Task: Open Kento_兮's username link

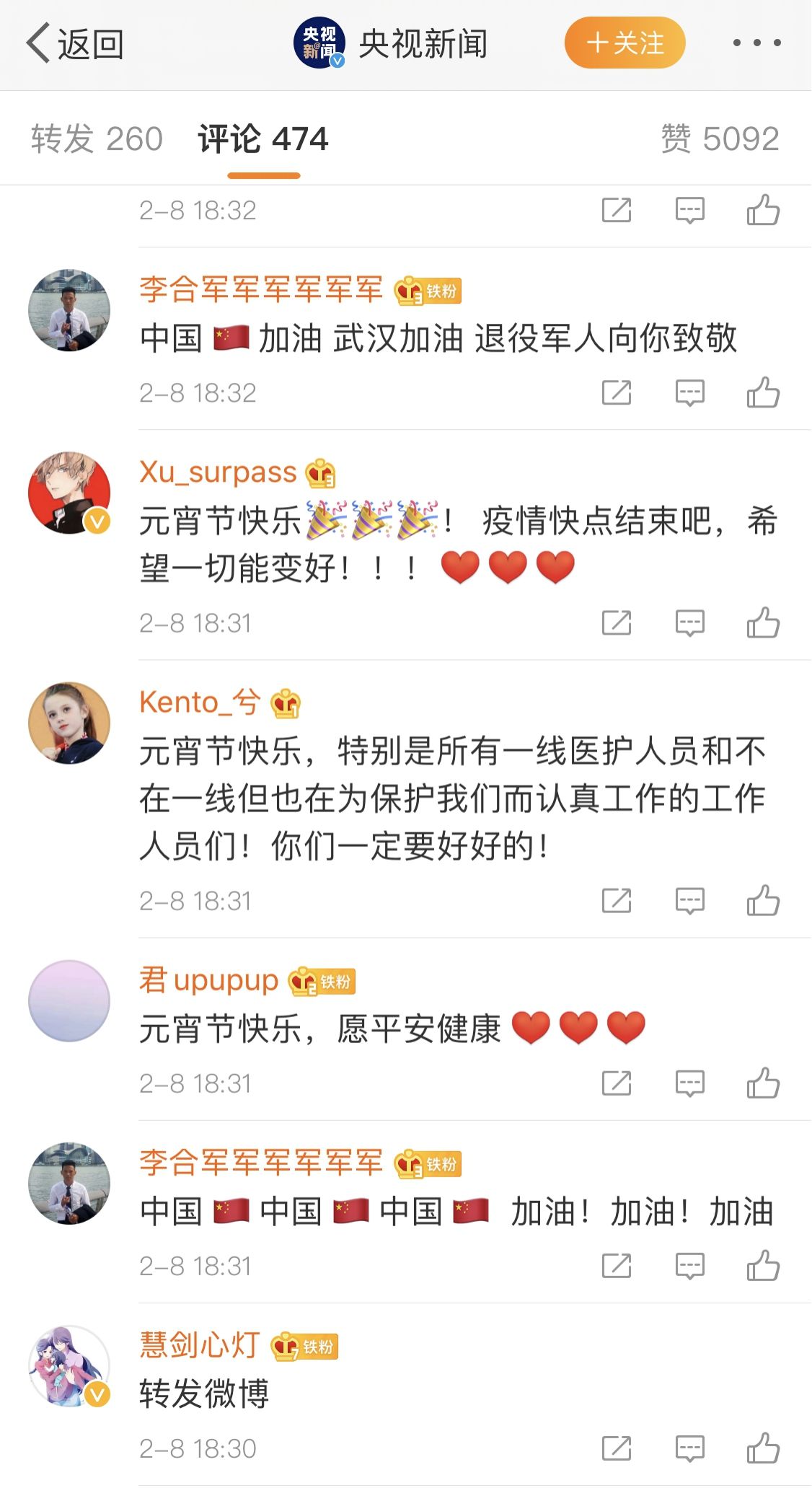Action: pos(200,701)
